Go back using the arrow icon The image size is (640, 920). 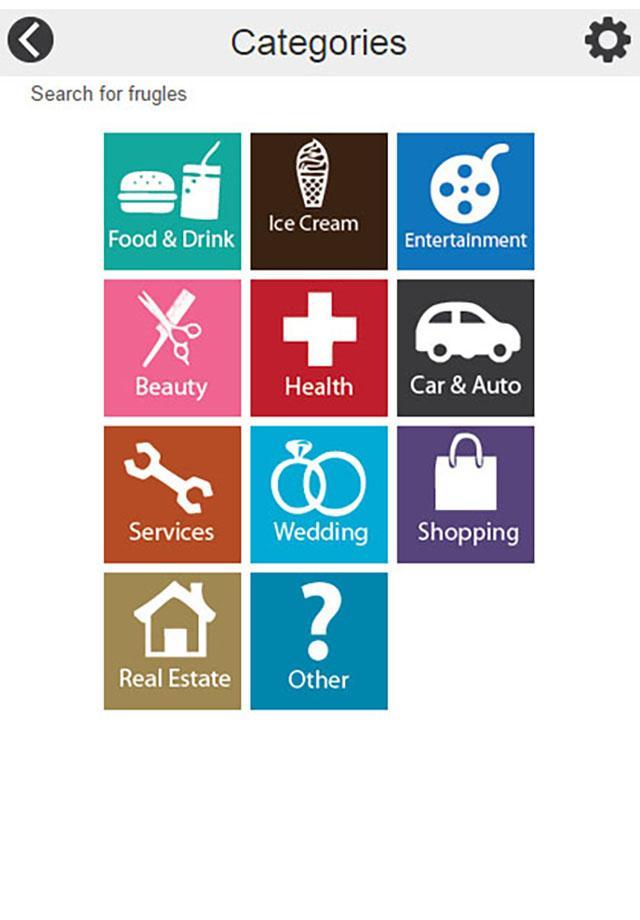(x=30, y=41)
